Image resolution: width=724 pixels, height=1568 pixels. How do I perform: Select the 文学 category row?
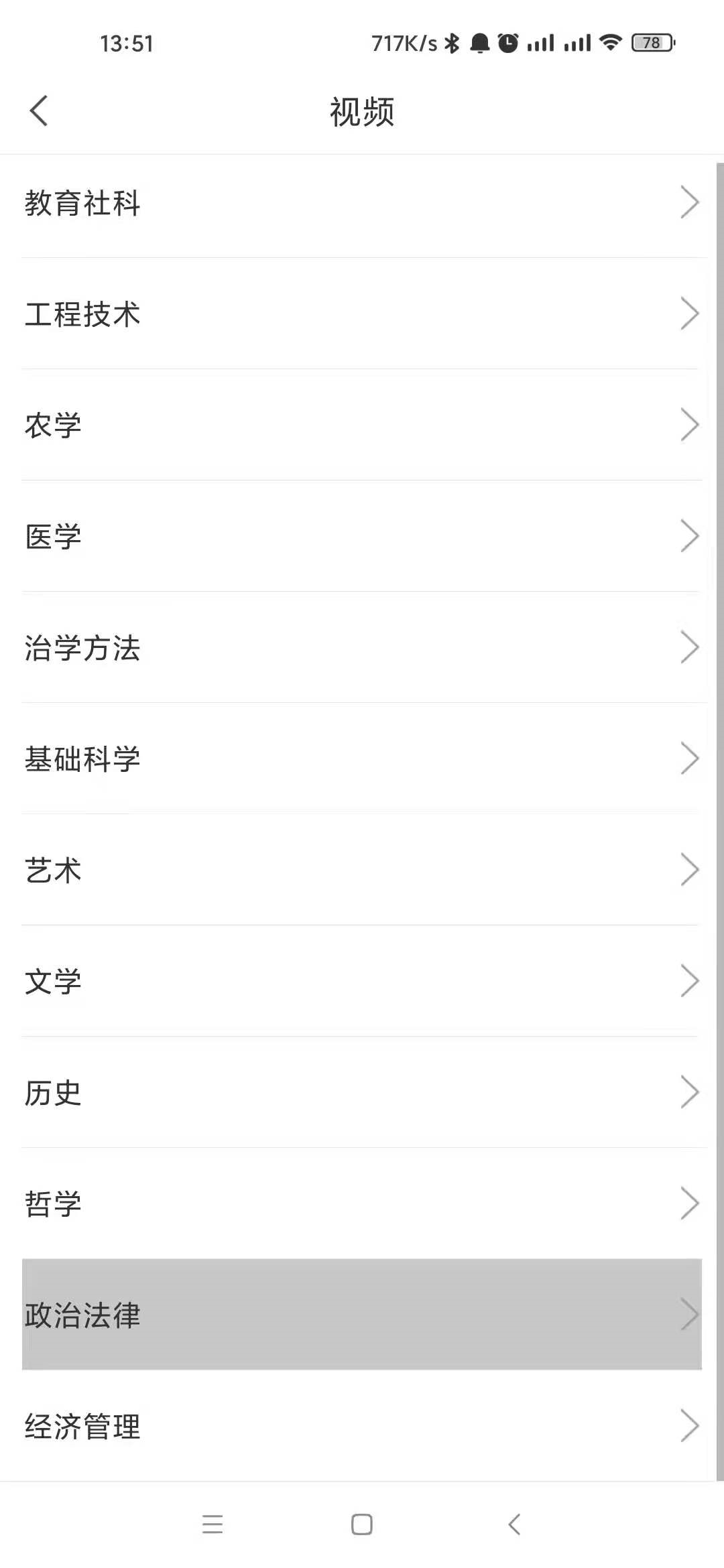(362, 982)
